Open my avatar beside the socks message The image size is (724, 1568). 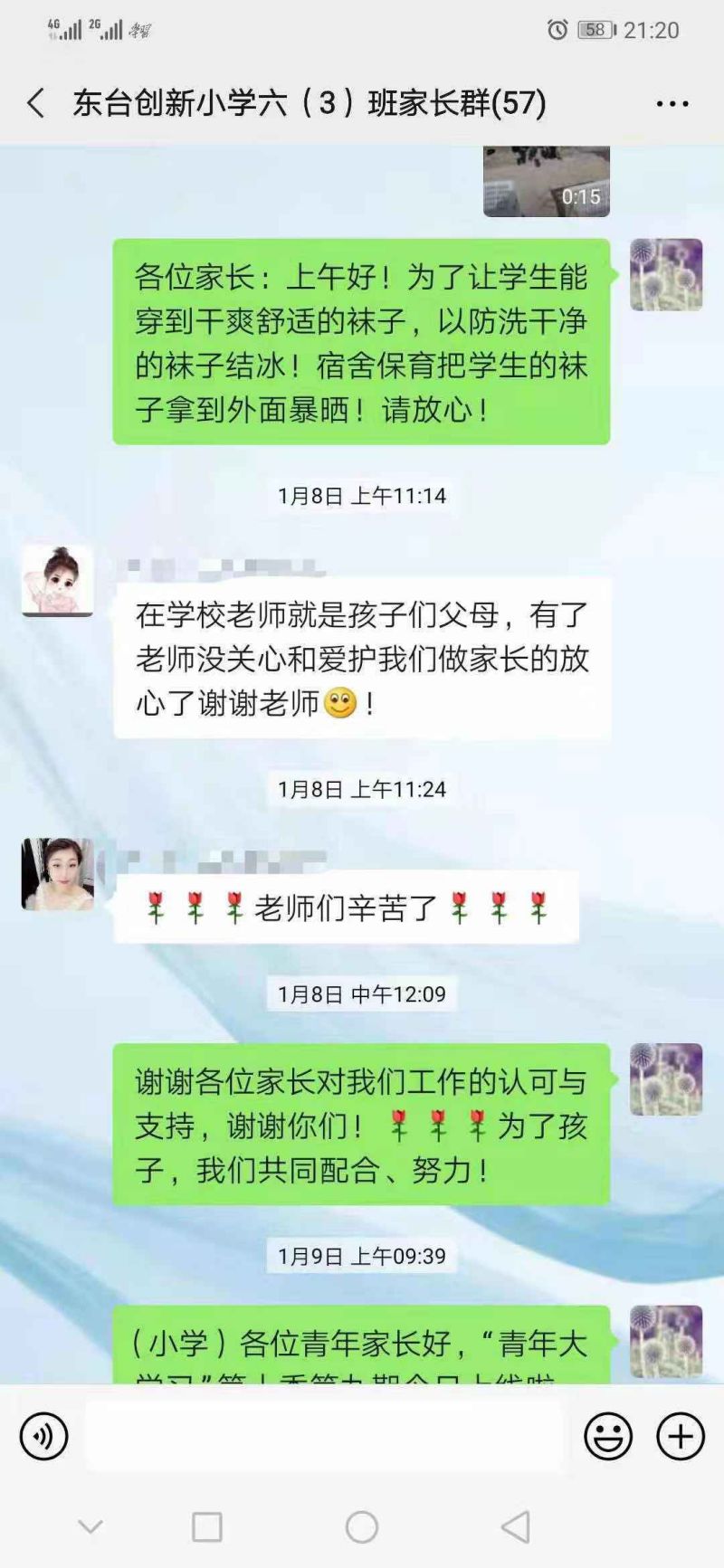(666, 275)
